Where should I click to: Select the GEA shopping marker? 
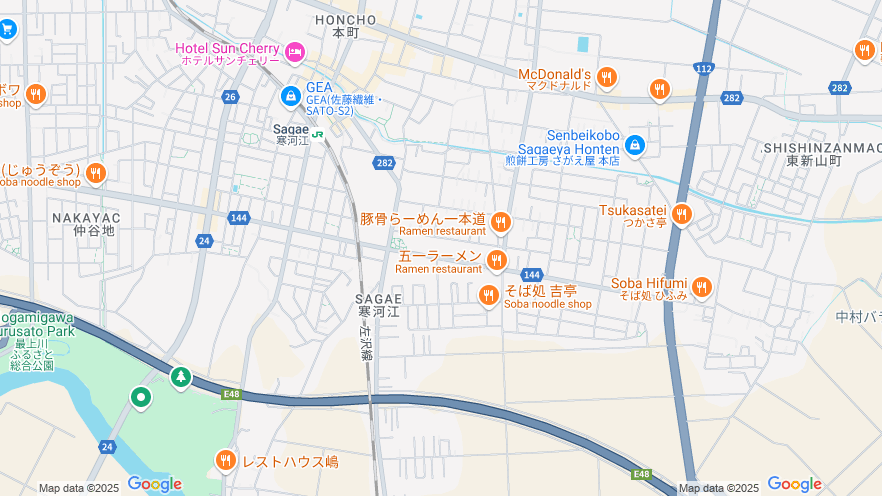[x=290, y=96]
